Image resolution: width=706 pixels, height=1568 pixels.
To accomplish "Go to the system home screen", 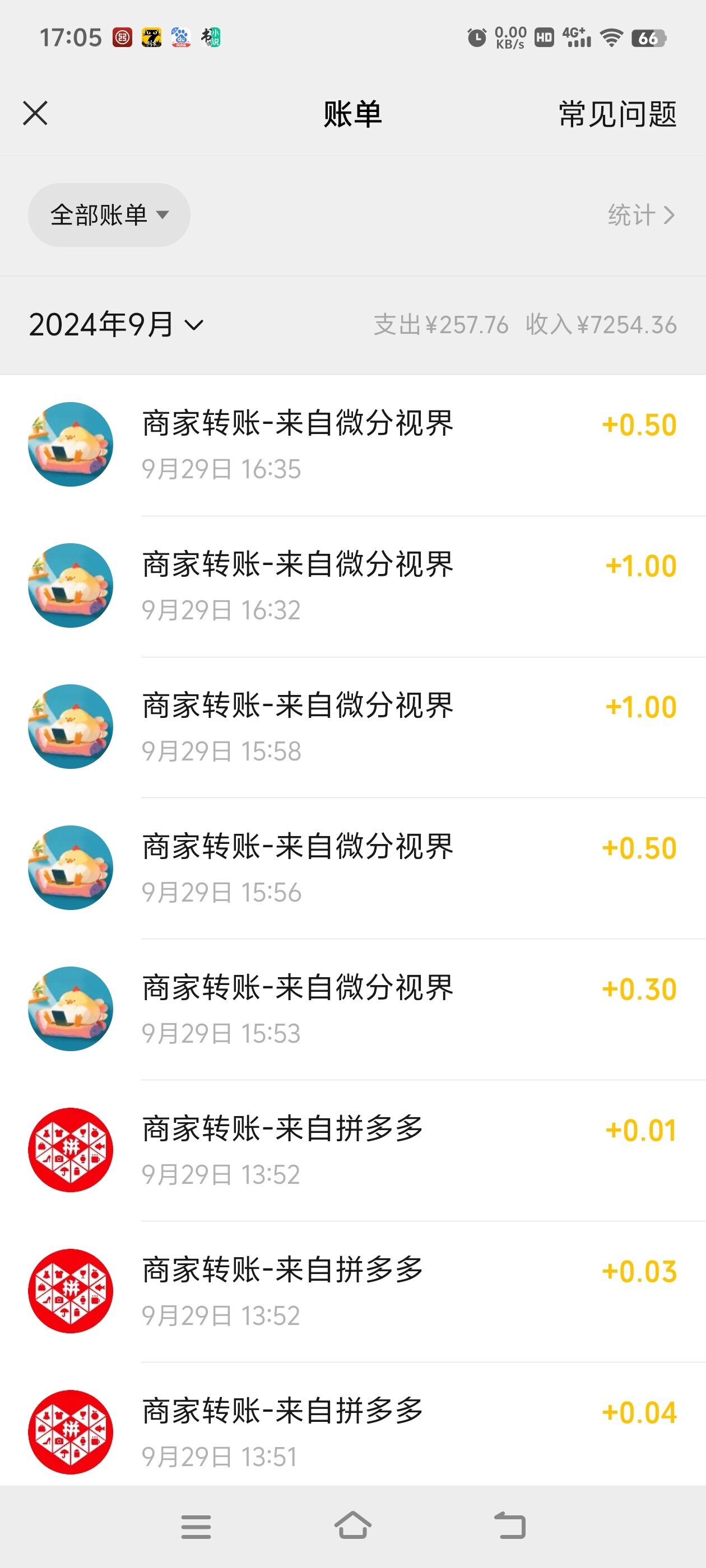I will (x=352, y=1526).
